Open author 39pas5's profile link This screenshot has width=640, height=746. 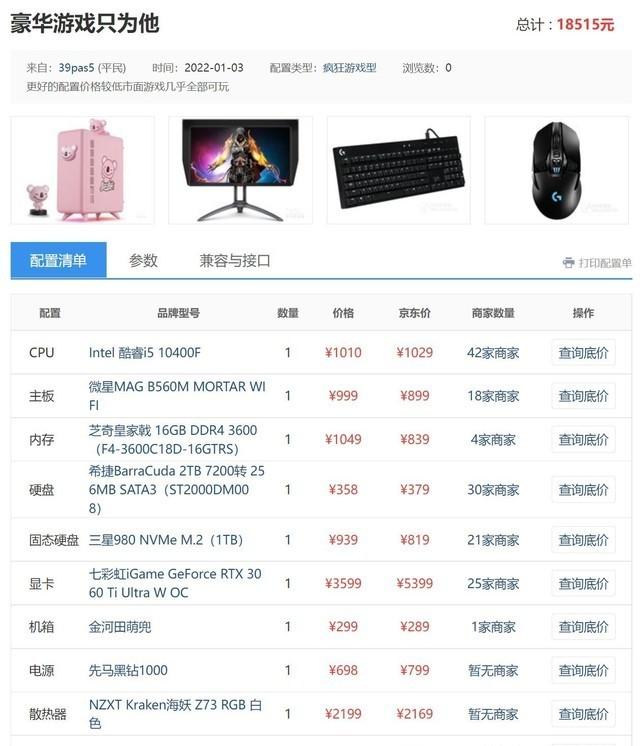[x=77, y=68]
